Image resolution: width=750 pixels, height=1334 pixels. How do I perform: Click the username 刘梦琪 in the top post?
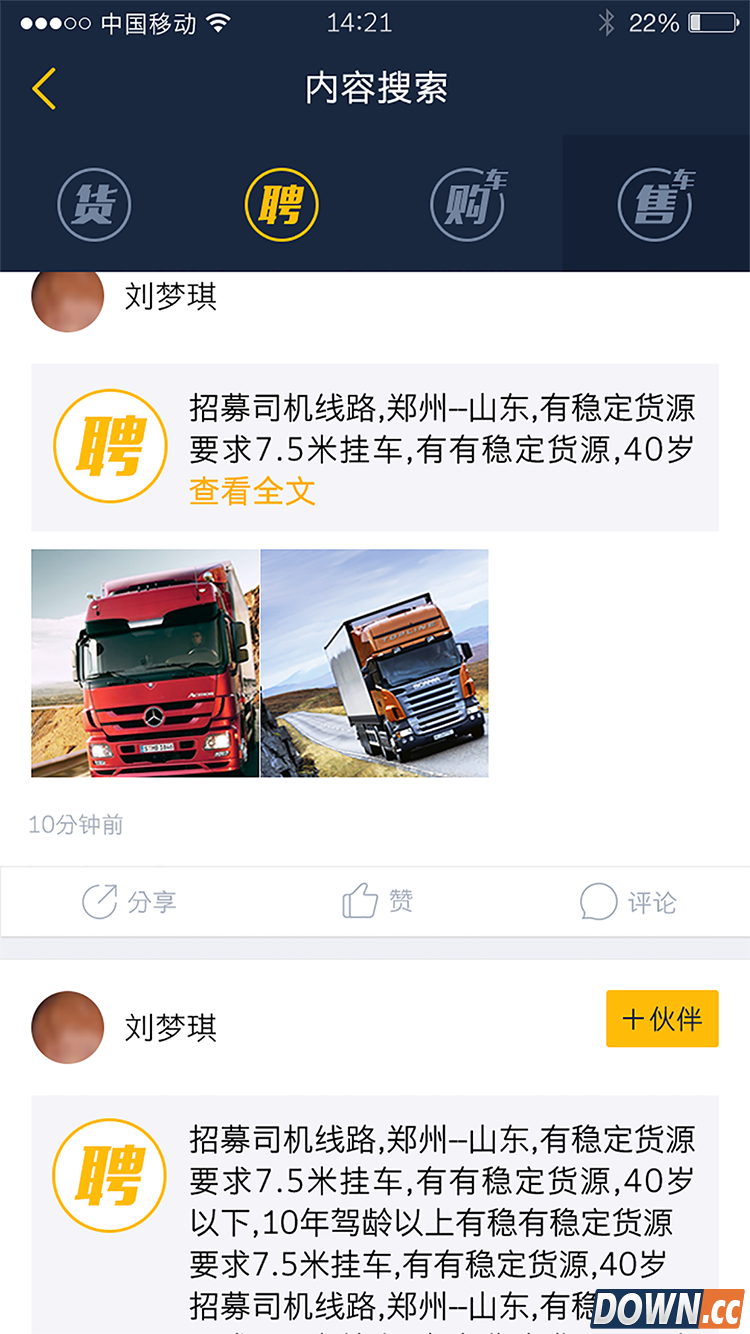(x=170, y=297)
